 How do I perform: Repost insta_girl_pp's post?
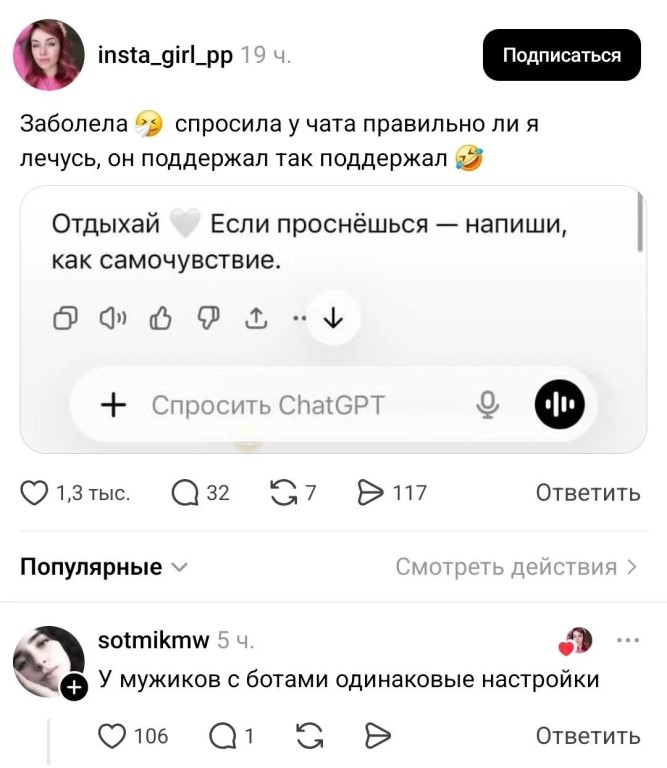tap(285, 492)
